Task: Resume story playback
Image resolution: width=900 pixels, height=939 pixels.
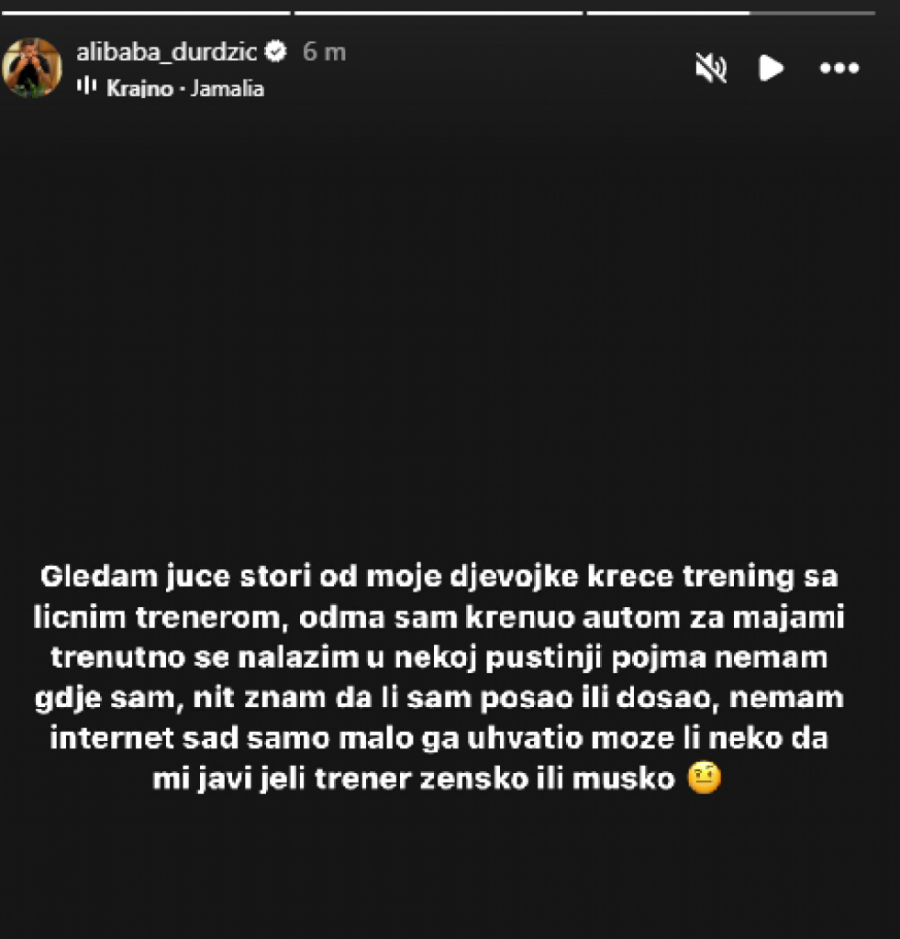Action: (771, 68)
